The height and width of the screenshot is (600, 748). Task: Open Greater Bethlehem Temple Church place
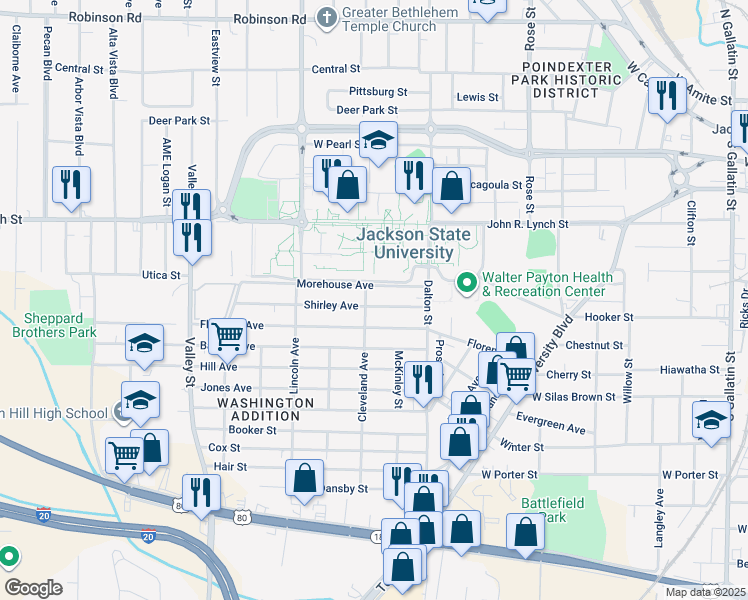point(326,17)
